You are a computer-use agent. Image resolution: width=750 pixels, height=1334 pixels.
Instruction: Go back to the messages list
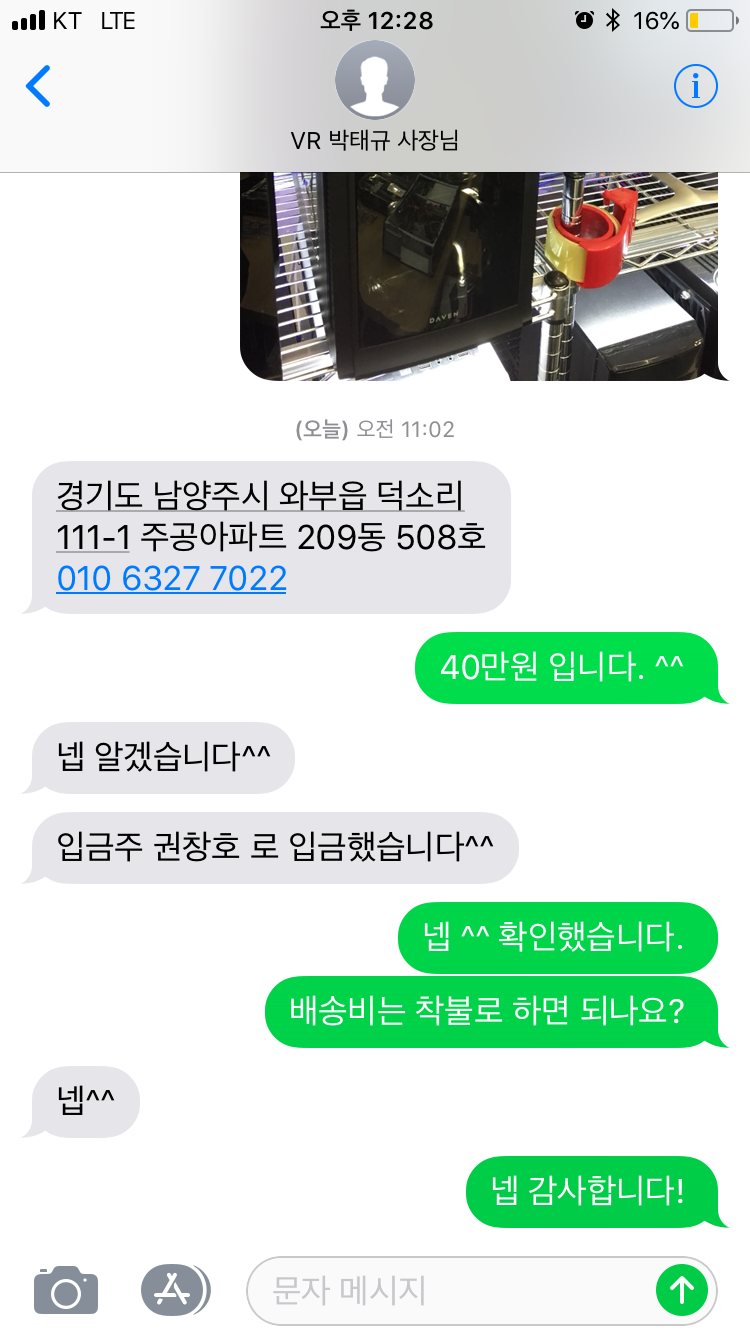pyautogui.click(x=38, y=87)
